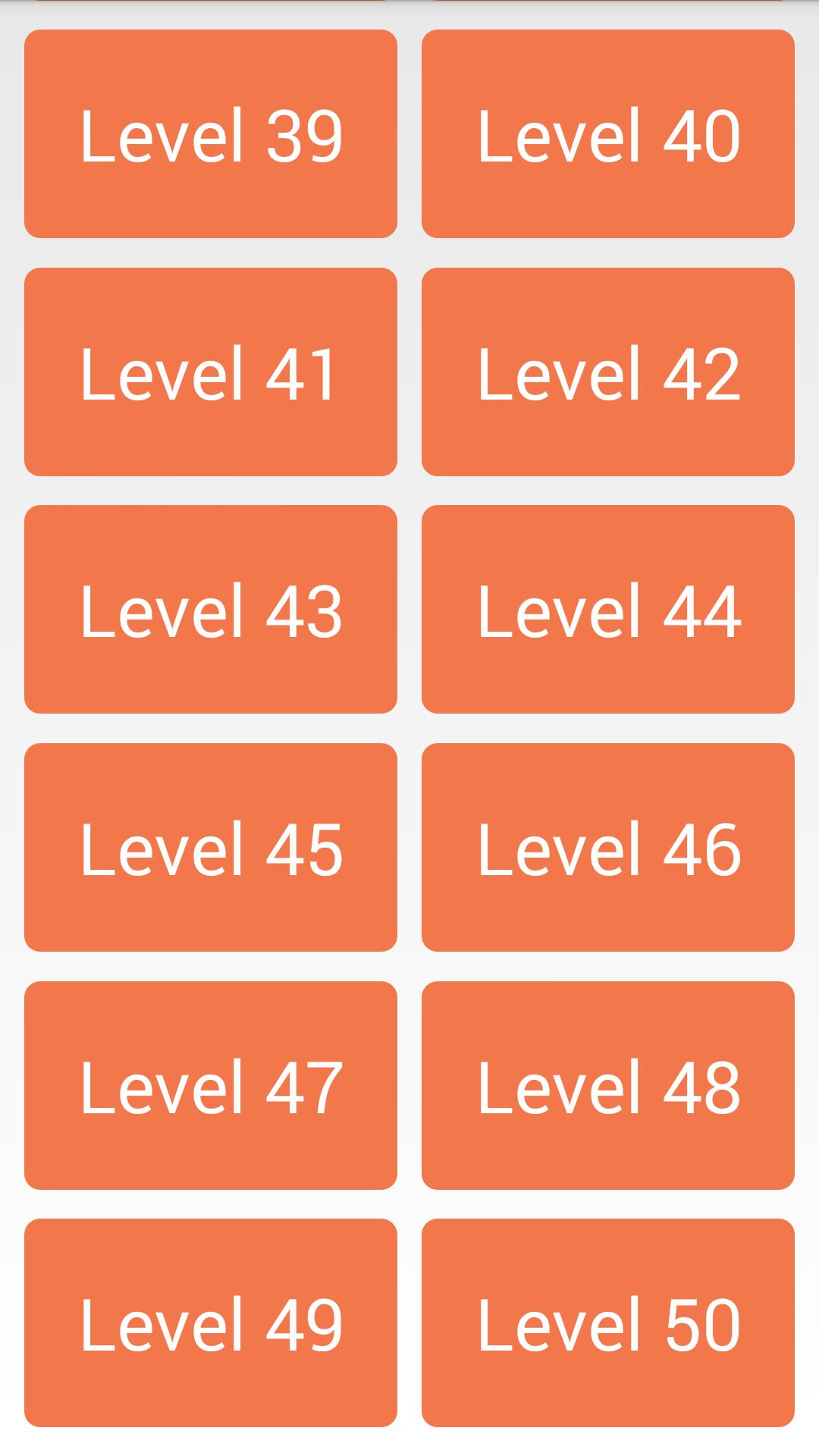Open Level 45
819x1456 pixels.
211,847
